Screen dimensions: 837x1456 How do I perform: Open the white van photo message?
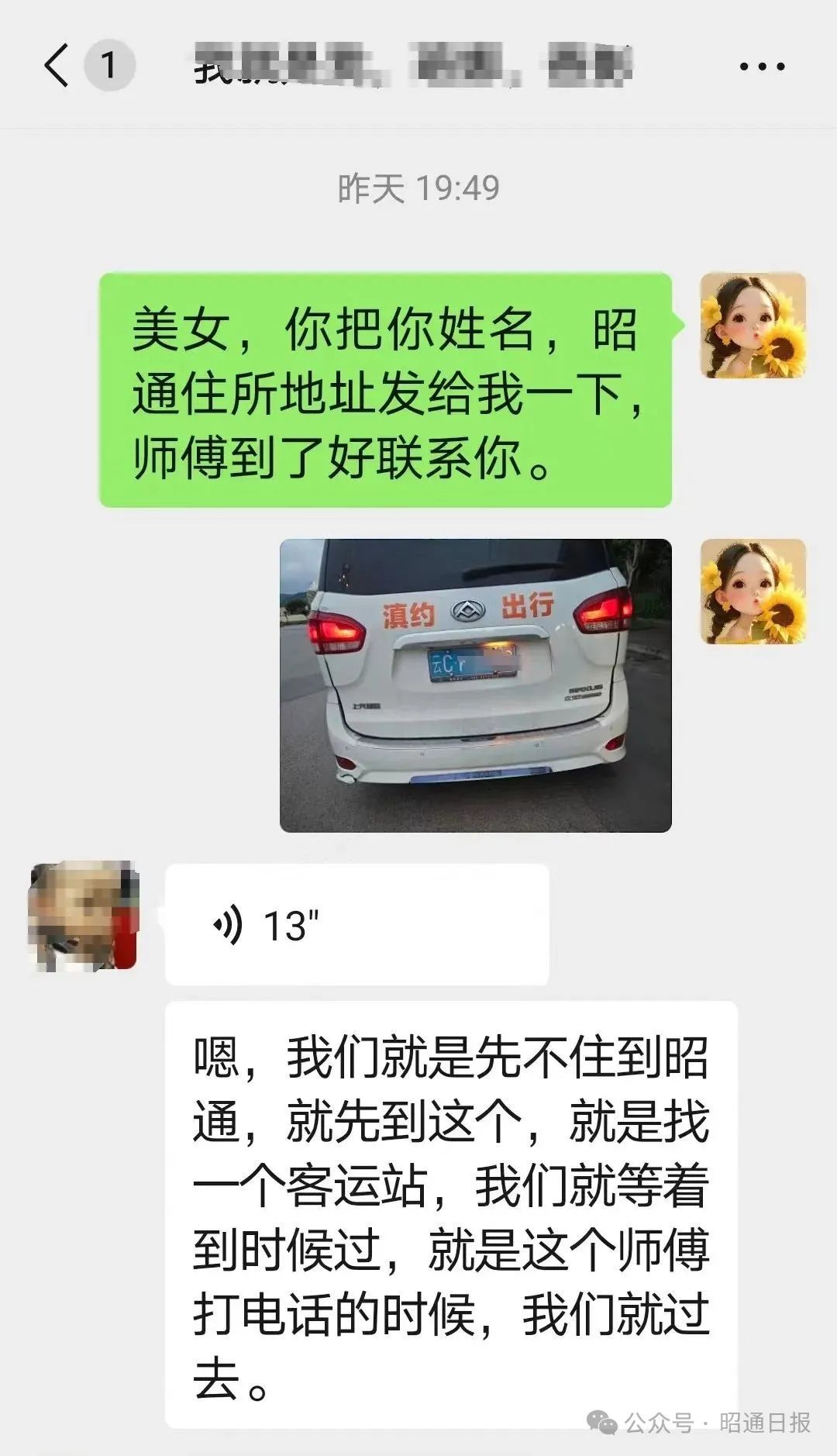(475, 685)
